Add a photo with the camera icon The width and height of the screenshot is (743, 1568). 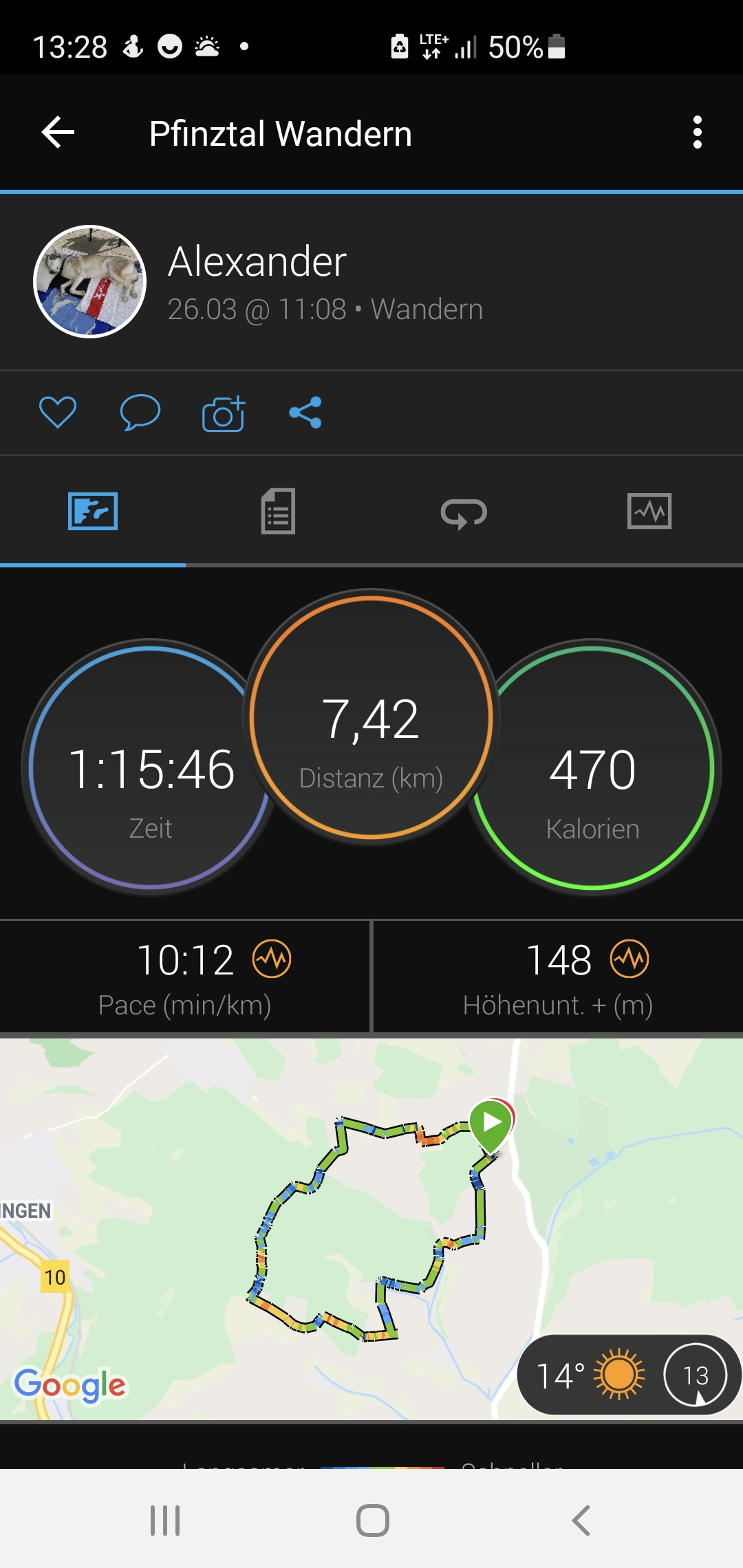coord(224,414)
